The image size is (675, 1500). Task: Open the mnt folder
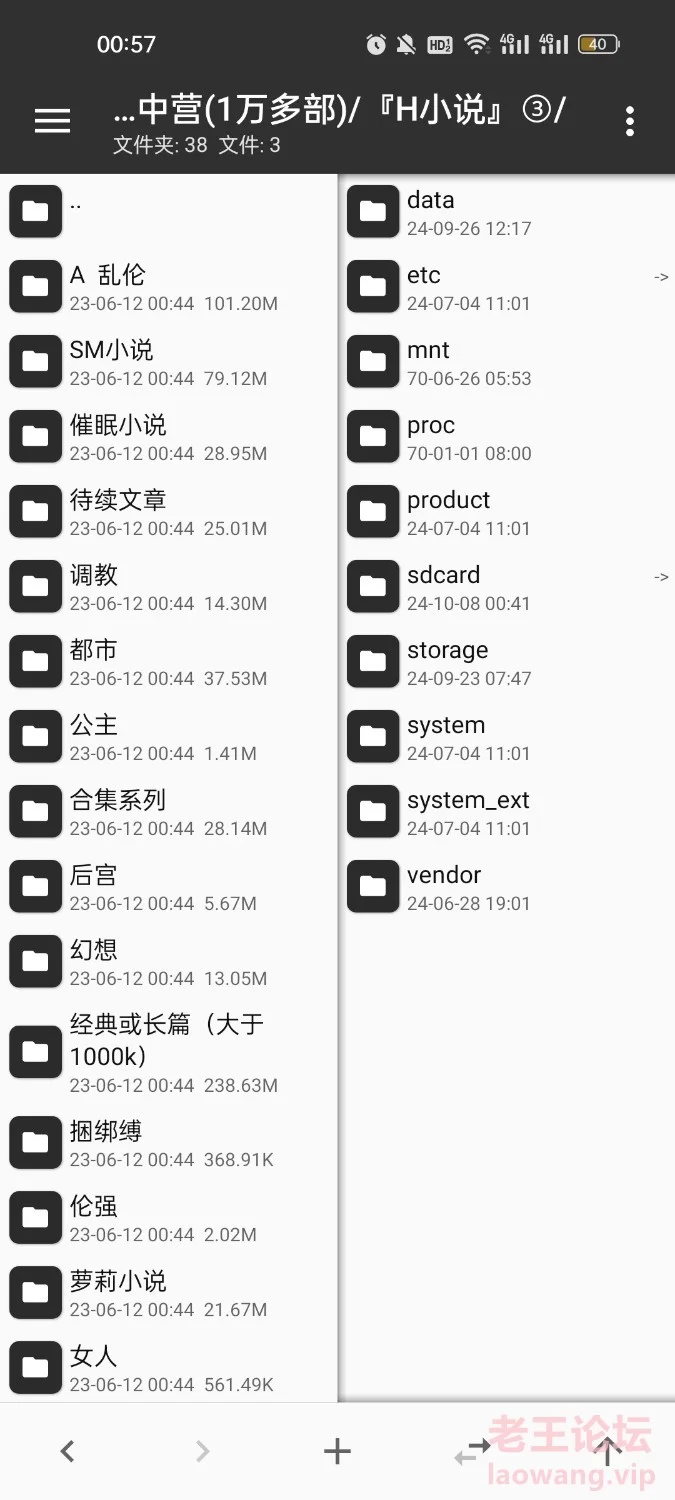point(507,362)
